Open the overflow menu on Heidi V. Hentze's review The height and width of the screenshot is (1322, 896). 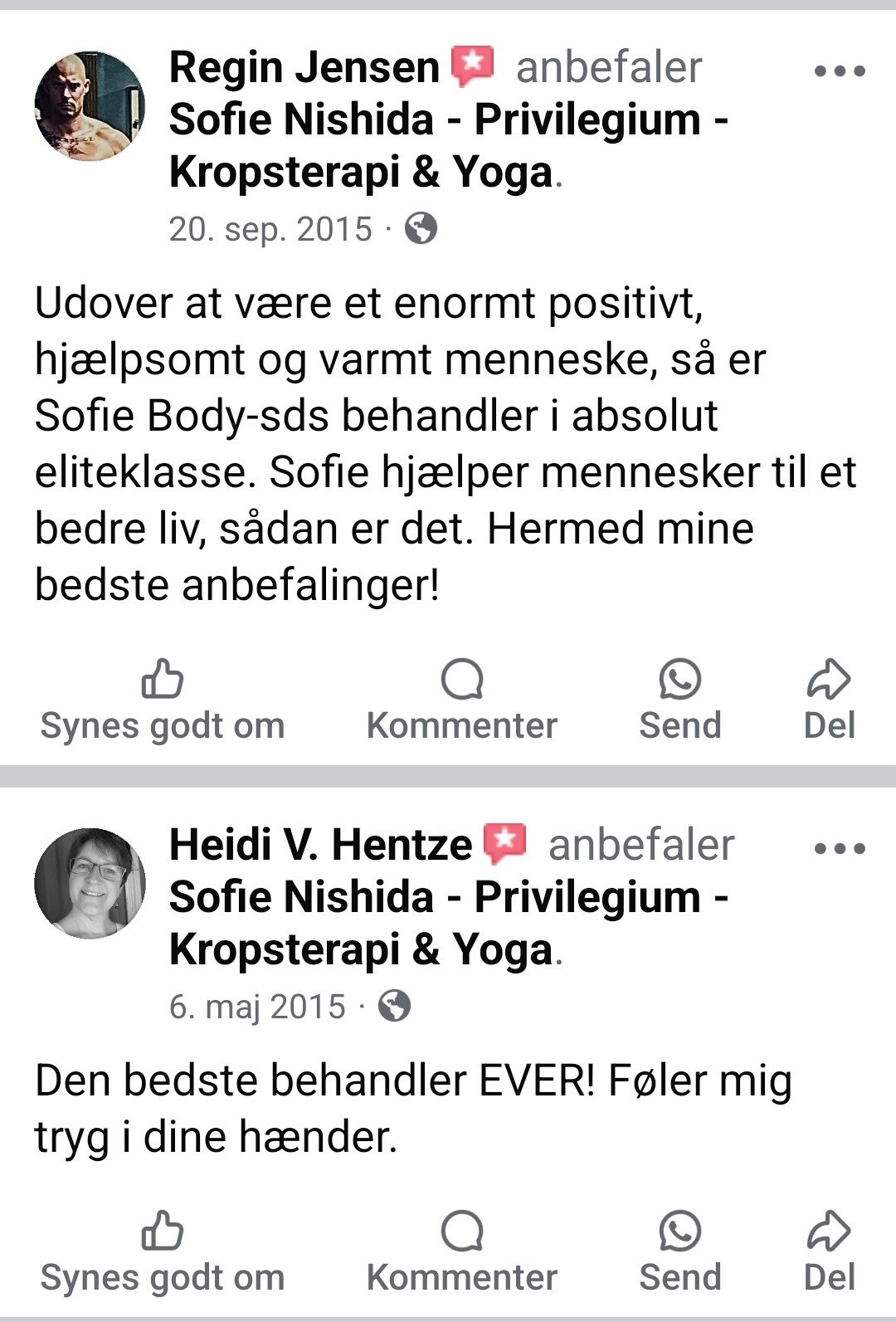840,849
